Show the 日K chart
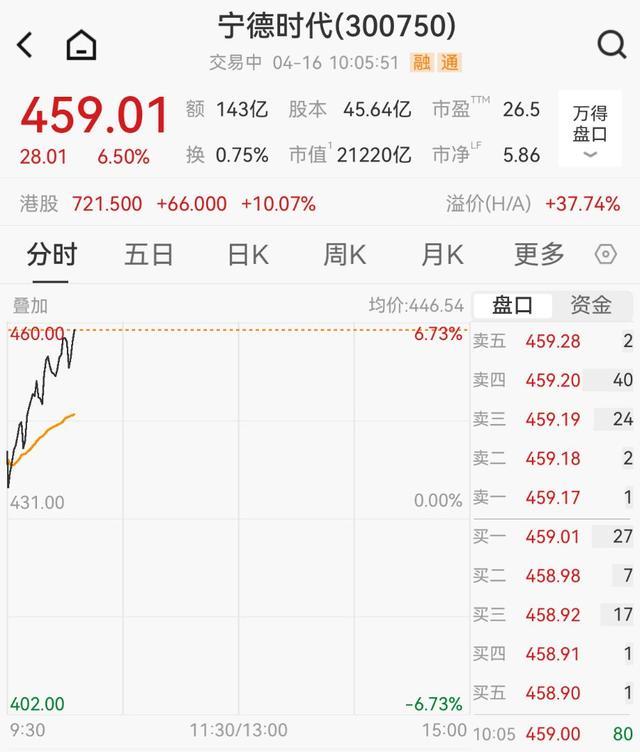The width and height of the screenshot is (640, 752). tap(247, 255)
